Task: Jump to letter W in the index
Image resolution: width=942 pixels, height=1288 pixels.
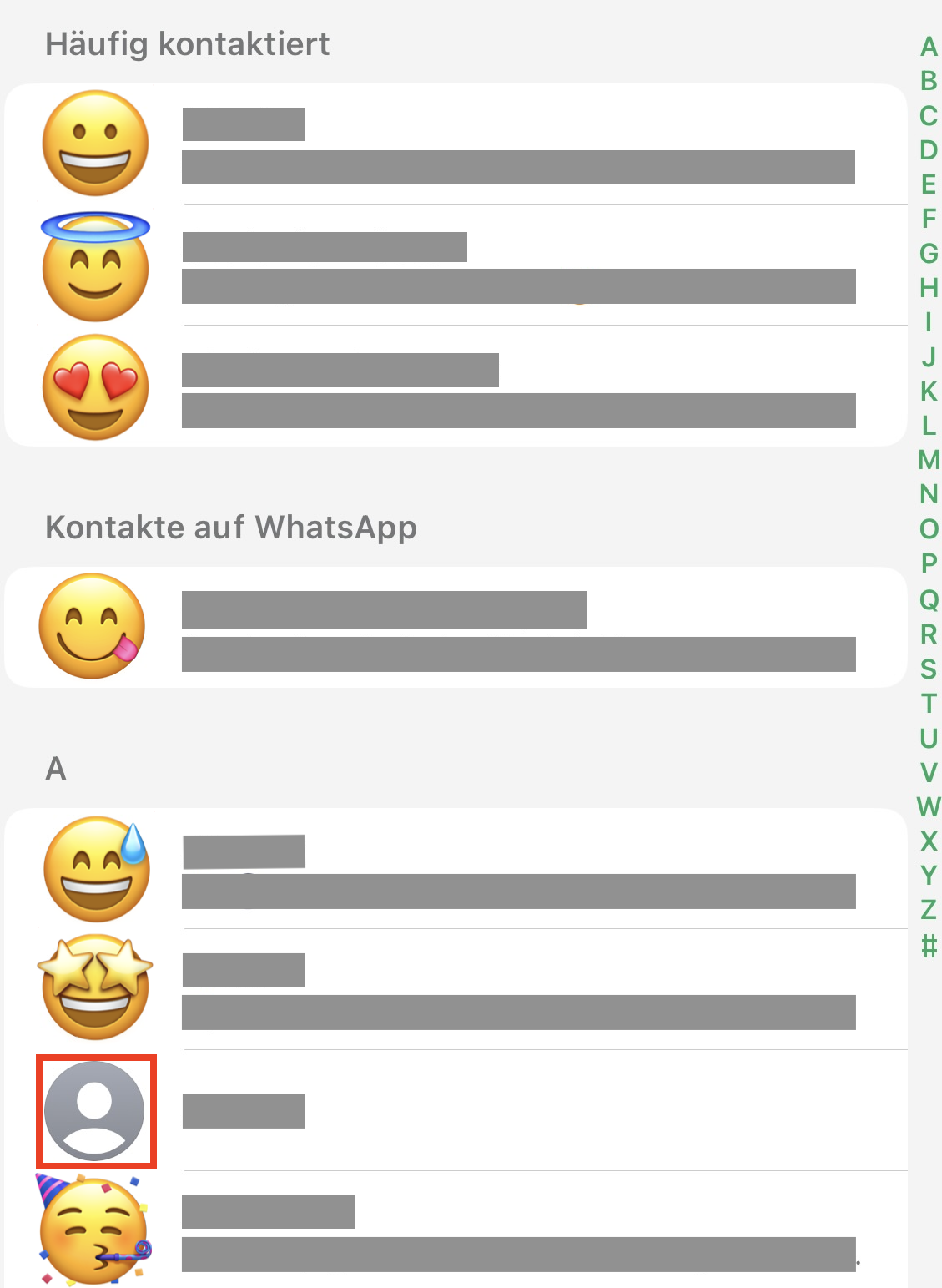Action: tap(929, 806)
